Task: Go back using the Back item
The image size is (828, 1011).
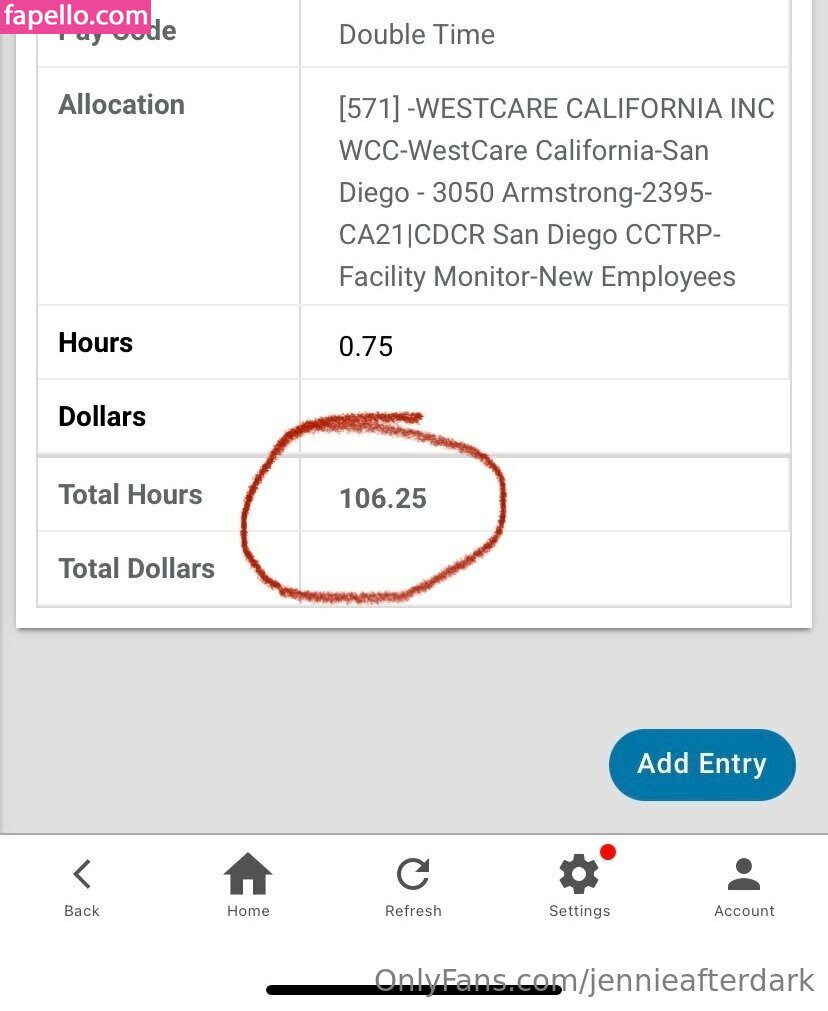Action: point(82,886)
